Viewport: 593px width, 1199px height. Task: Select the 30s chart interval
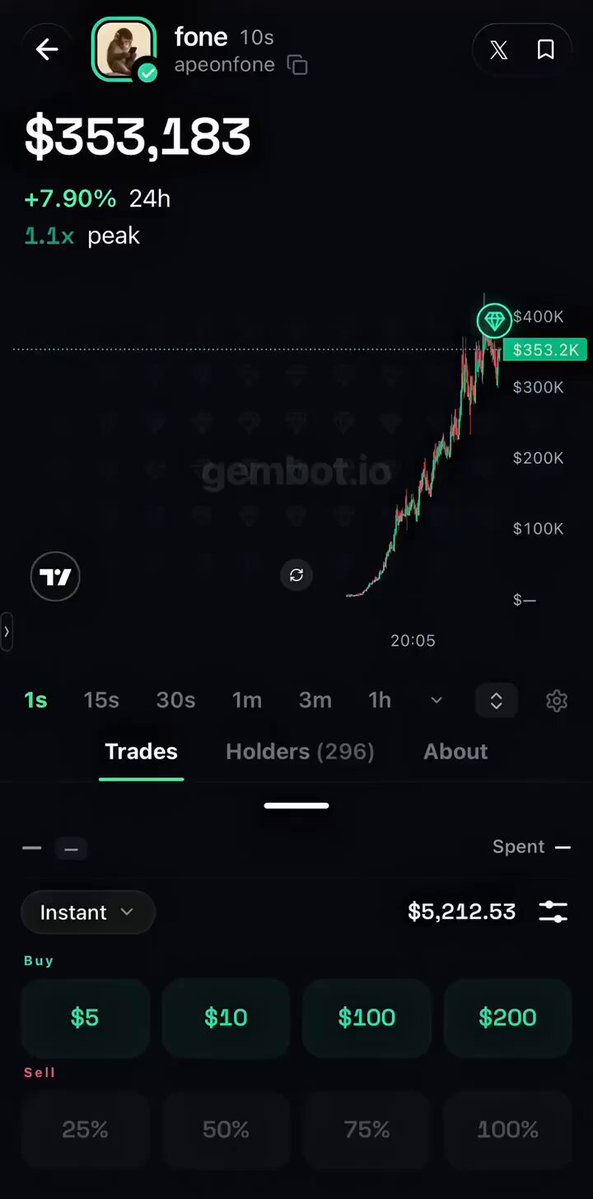(x=175, y=700)
